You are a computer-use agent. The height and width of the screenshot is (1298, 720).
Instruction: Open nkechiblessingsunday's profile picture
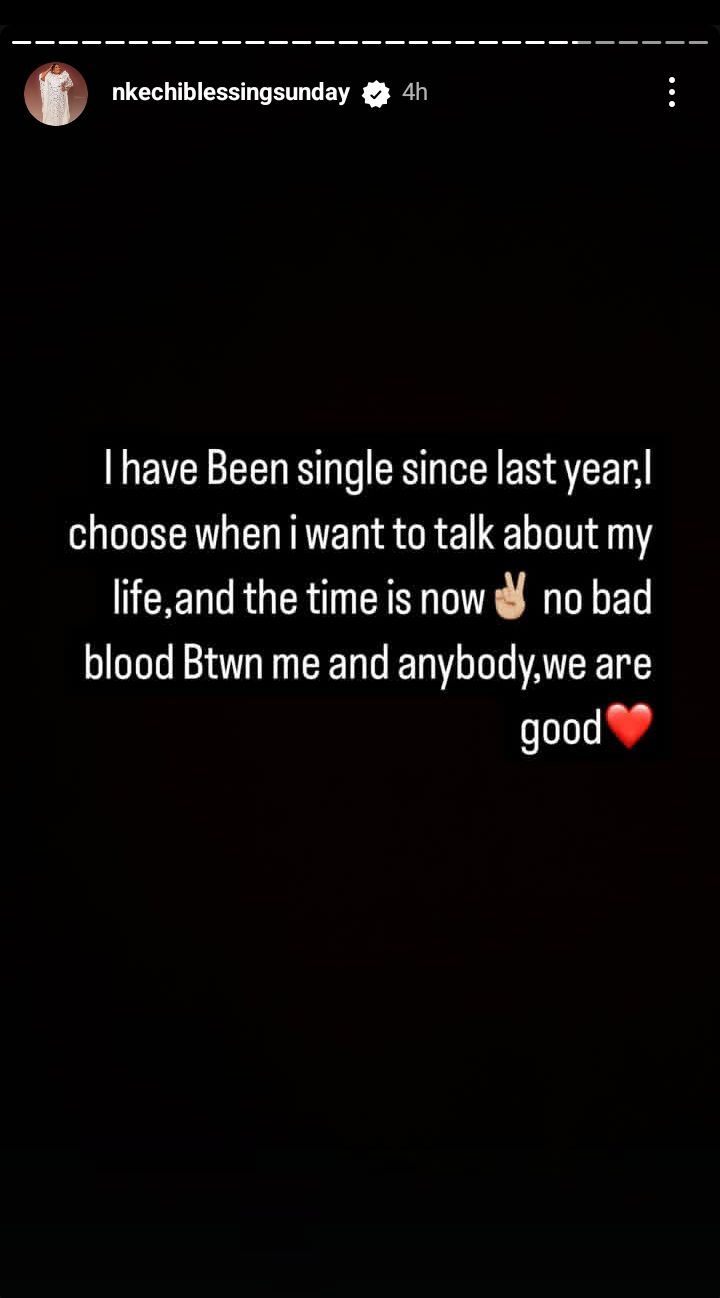56,93
